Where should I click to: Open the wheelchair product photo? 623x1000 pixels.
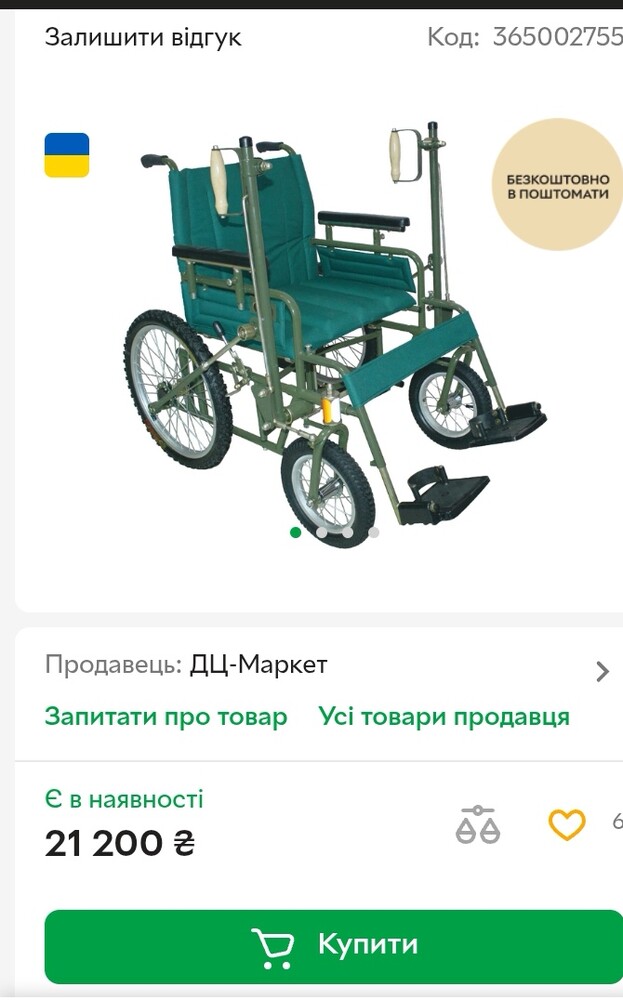[330, 320]
